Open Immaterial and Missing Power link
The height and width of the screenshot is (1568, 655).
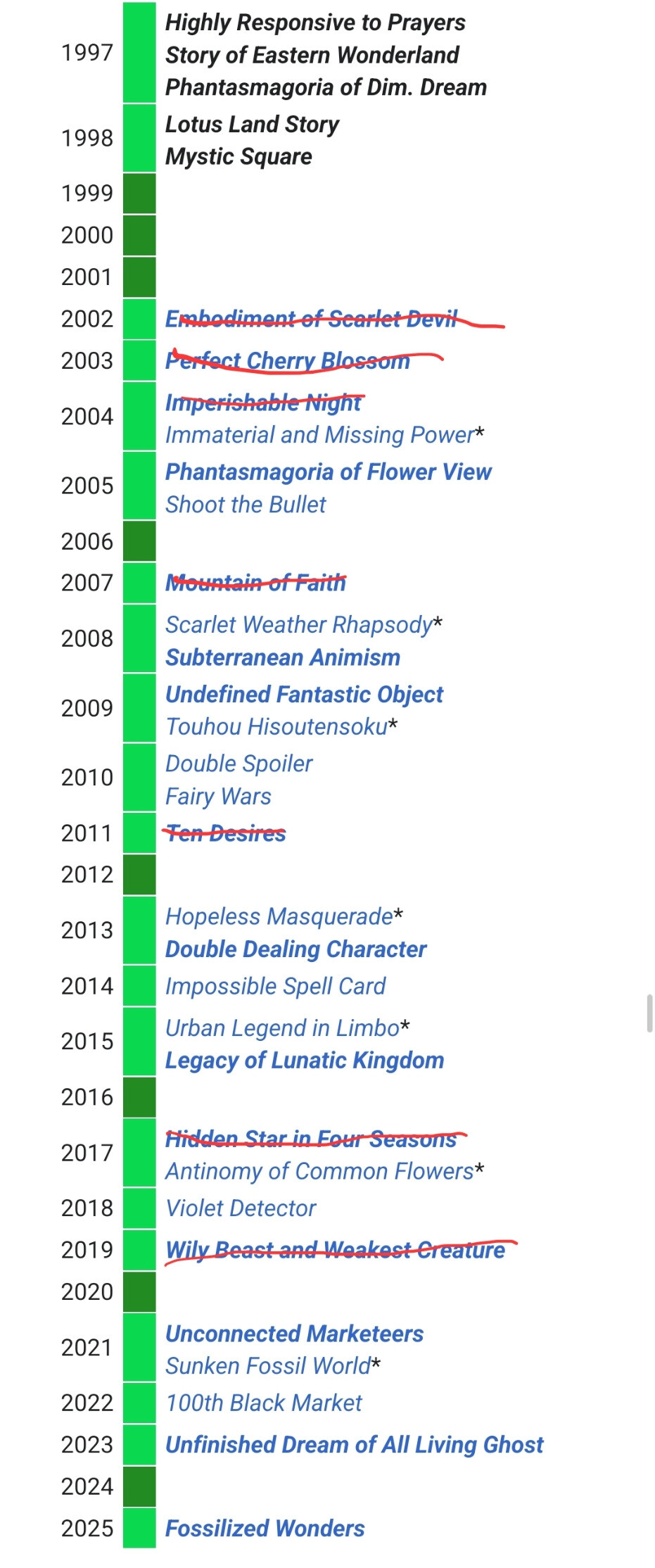click(319, 435)
